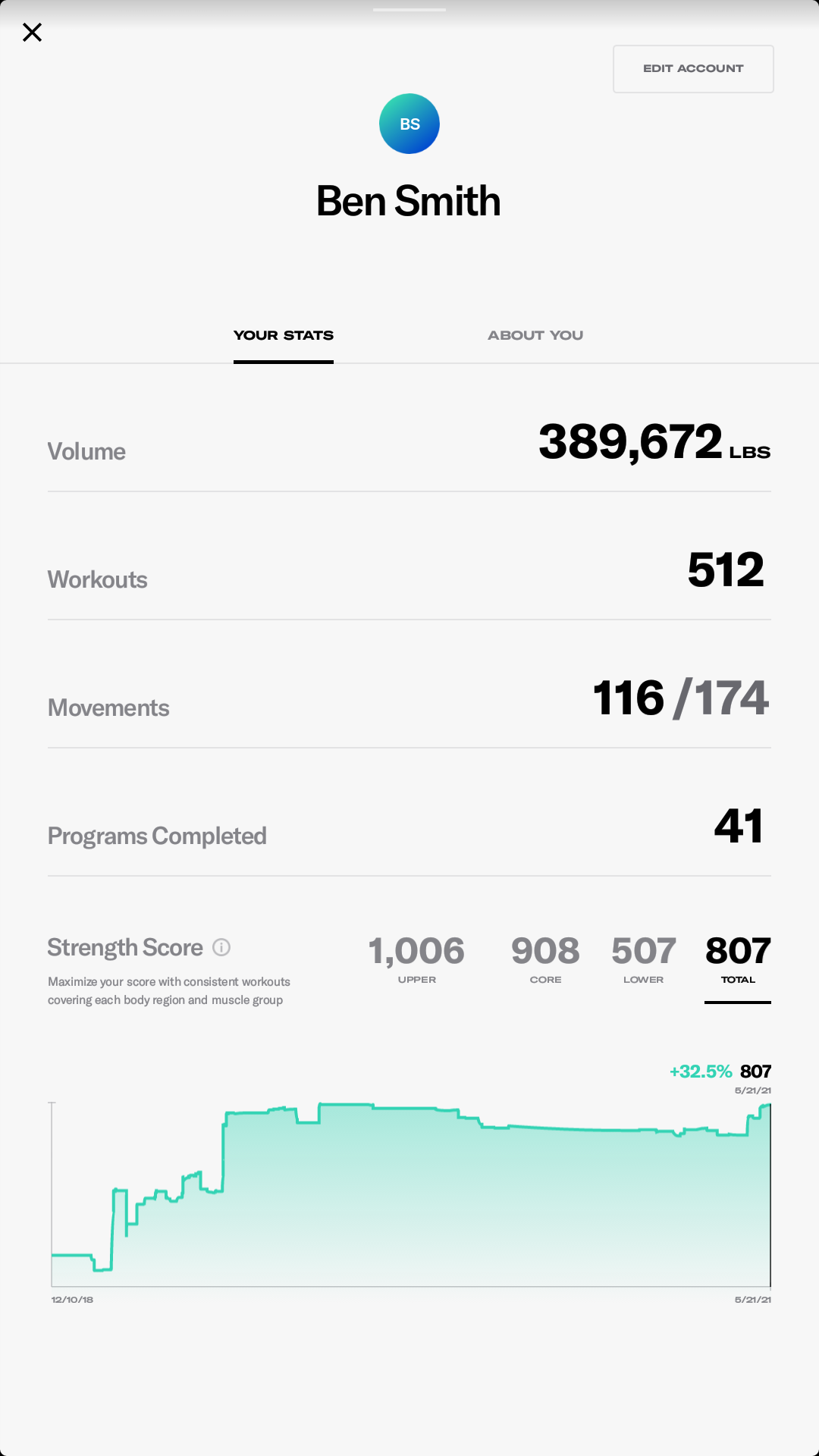Switch to the ABOUT YOU tab
The height and width of the screenshot is (1456, 819).
pyautogui.click(x=535, y=335)
